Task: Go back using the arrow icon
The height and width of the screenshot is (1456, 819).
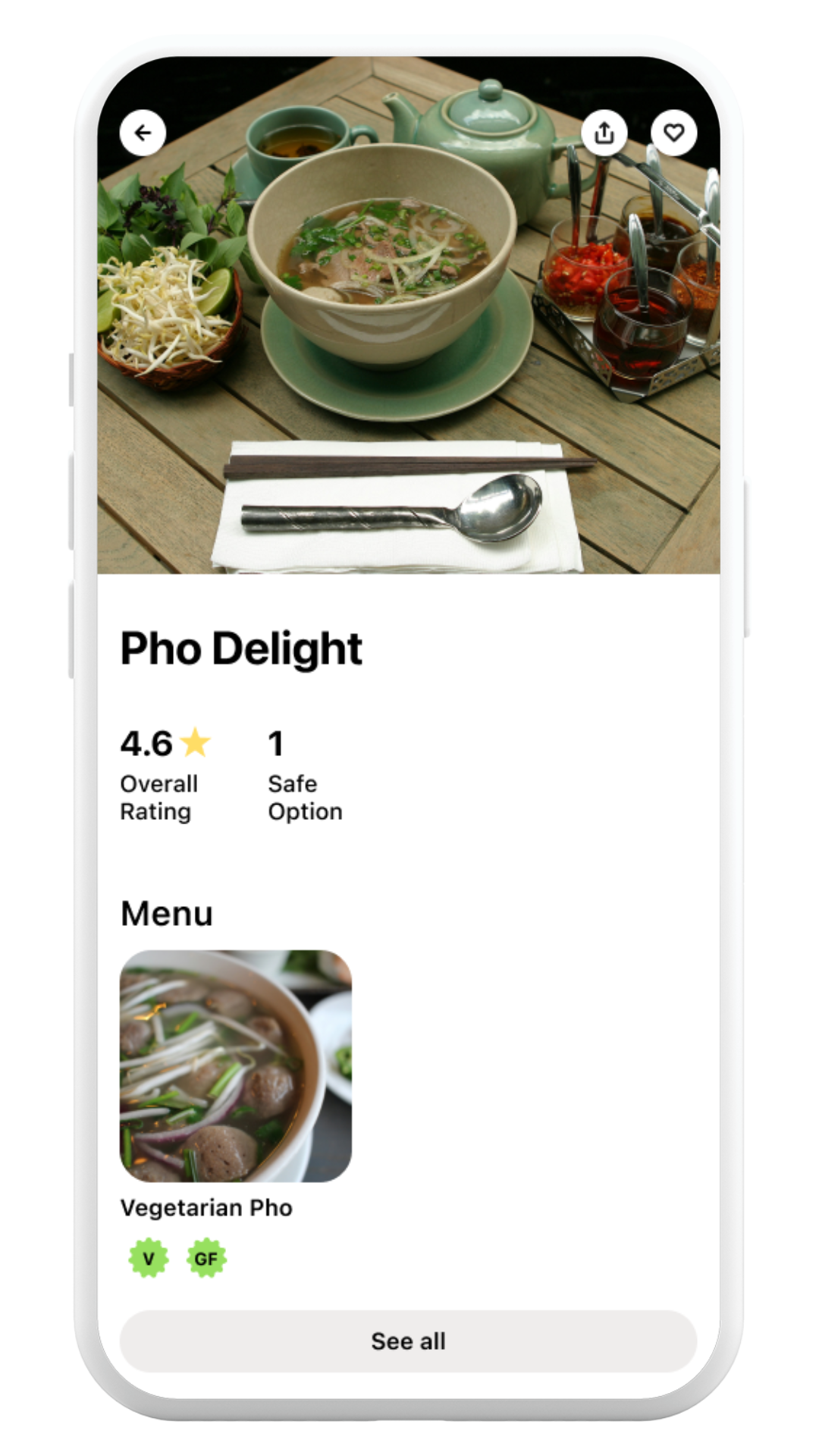Action: click(143, 133)
